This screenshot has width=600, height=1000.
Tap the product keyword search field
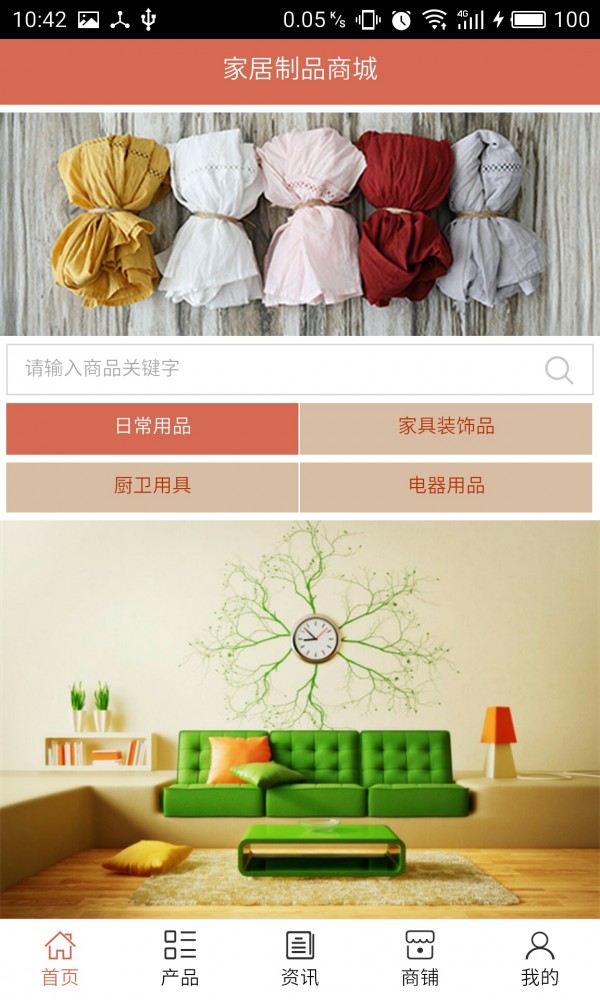pyautogui.click(x=270, y=369)
